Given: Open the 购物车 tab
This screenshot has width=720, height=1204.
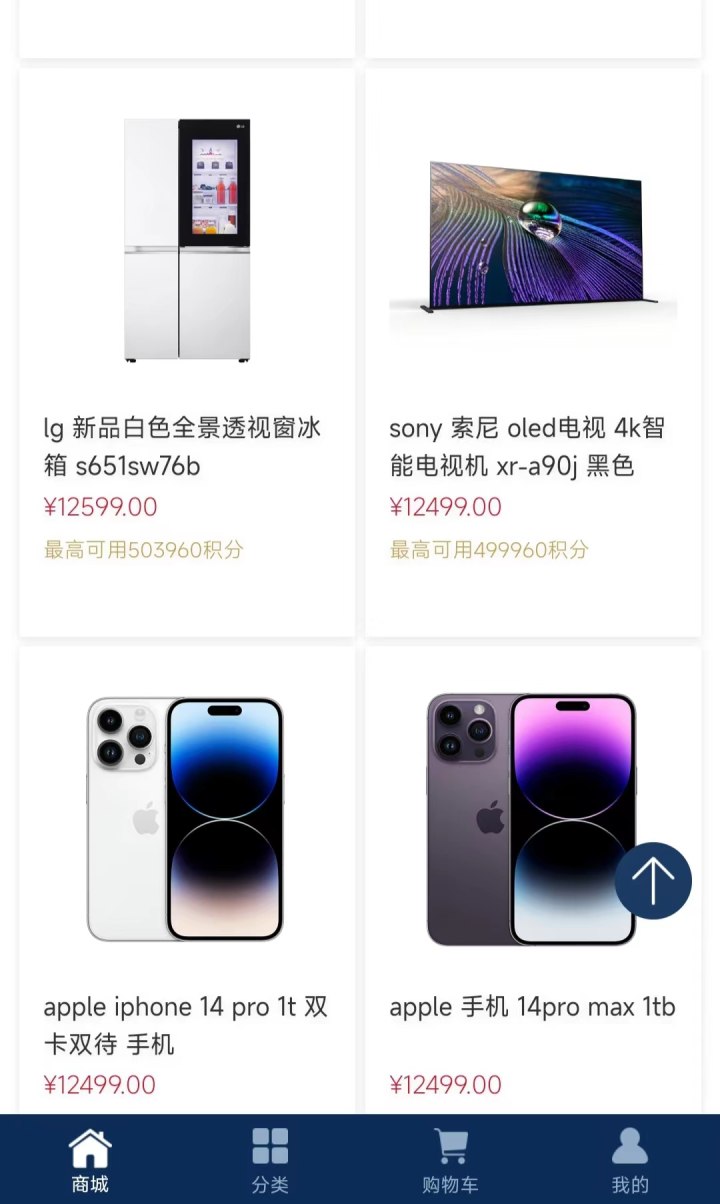Looking at the screenshot, I should point(450,1160).
